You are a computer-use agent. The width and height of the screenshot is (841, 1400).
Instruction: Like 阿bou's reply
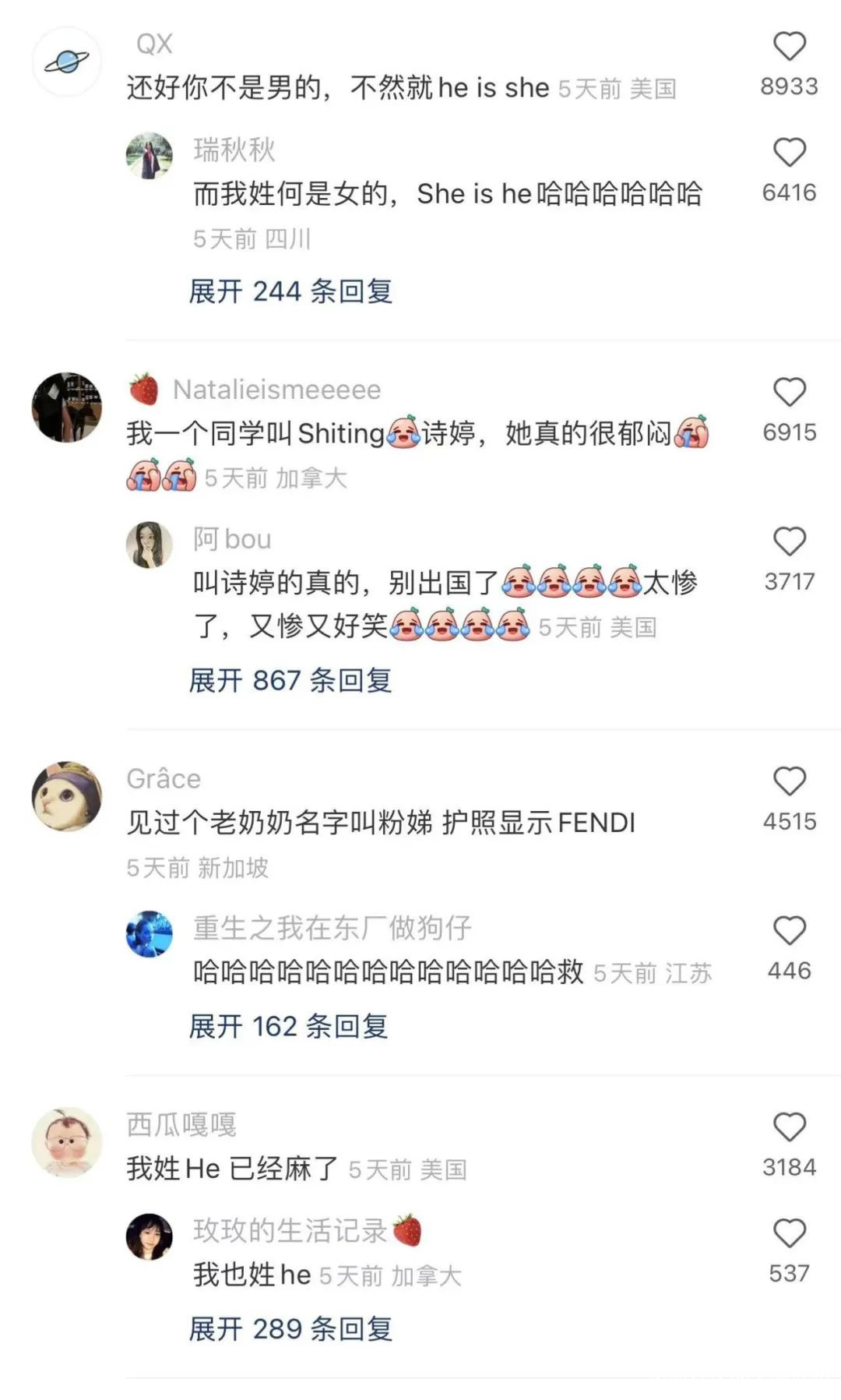[789, 541]
